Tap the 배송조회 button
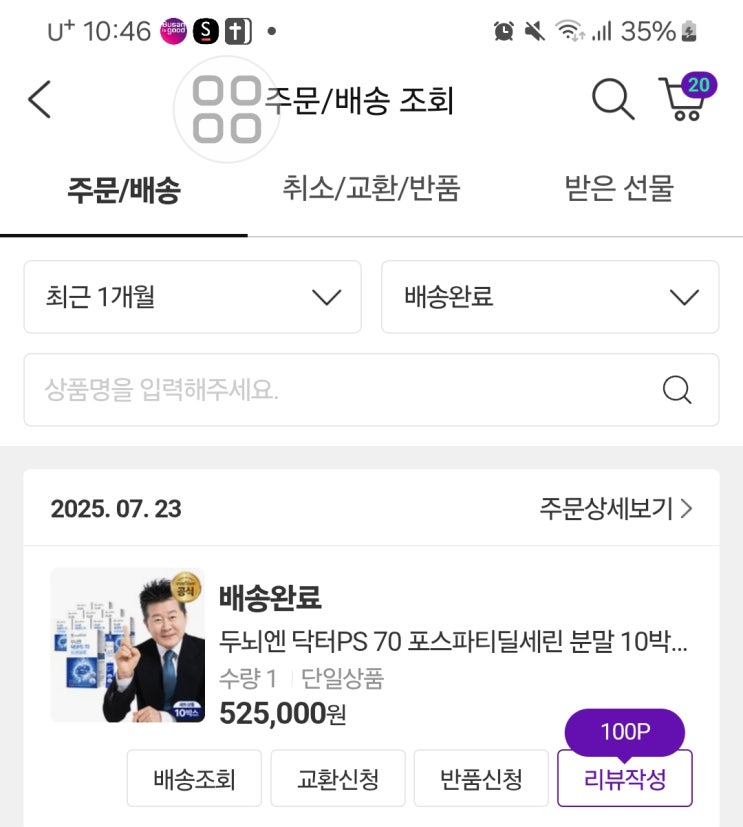This screenshot has height=827, width=743. click(194, 778)
